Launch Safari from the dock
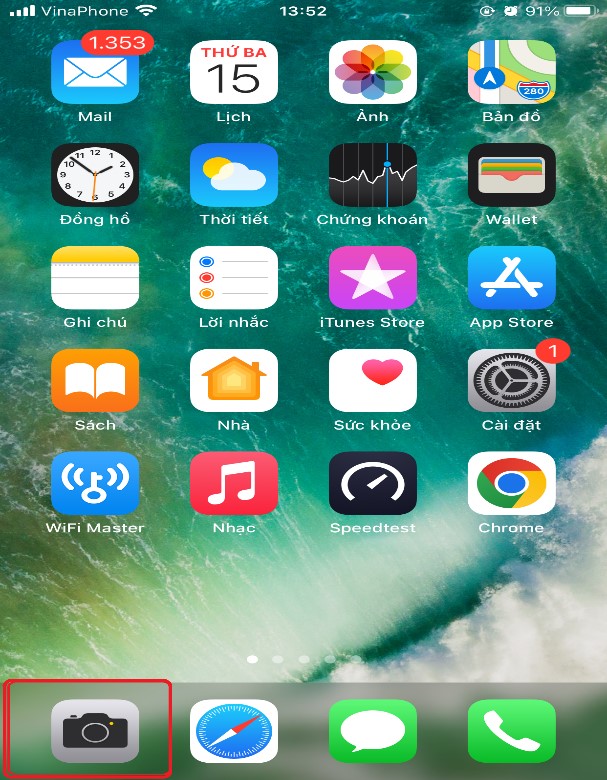The image size is (607, 780). (x=234, y=731)
